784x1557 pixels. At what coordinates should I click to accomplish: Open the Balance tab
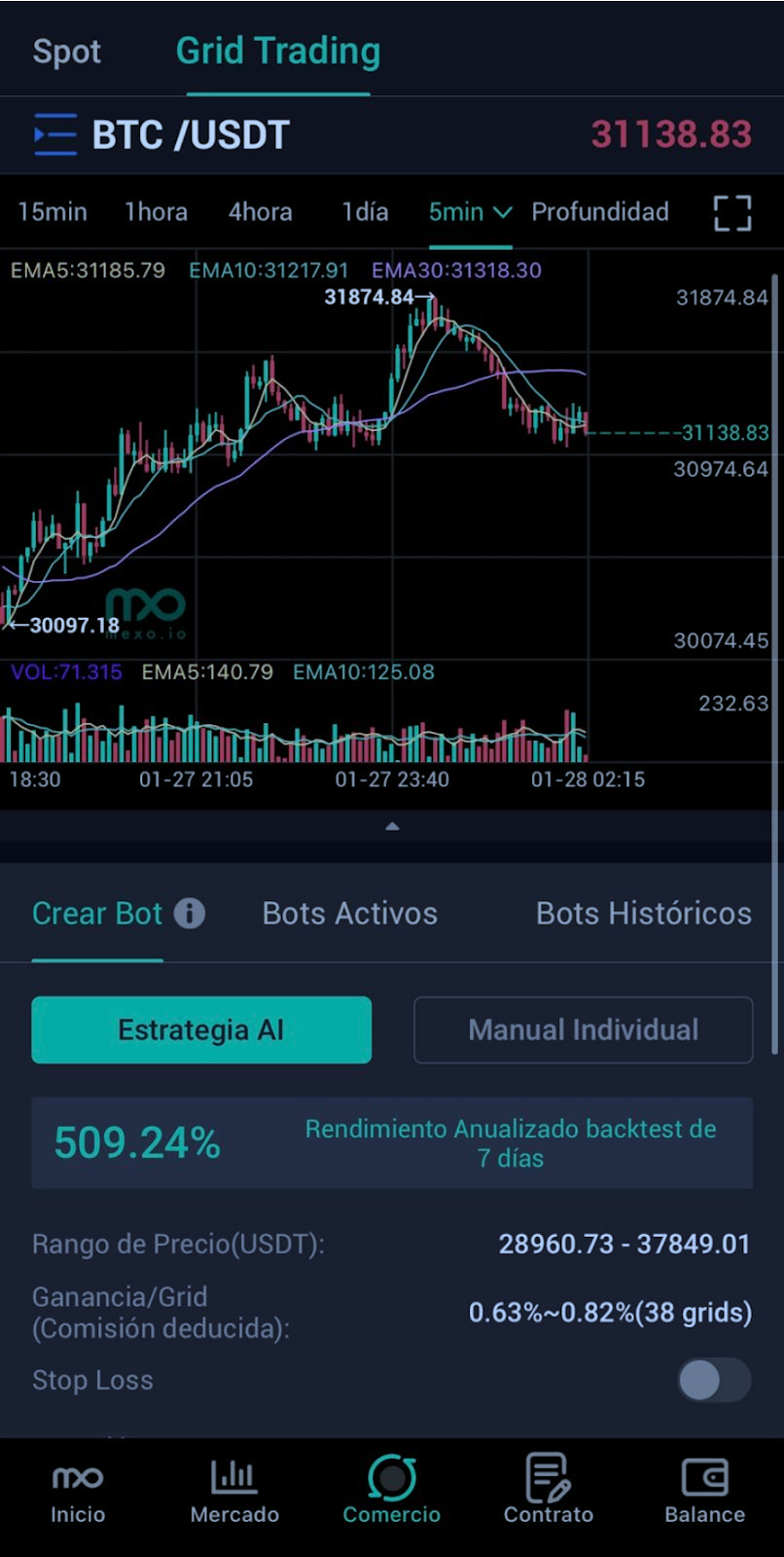point(704,1493)
